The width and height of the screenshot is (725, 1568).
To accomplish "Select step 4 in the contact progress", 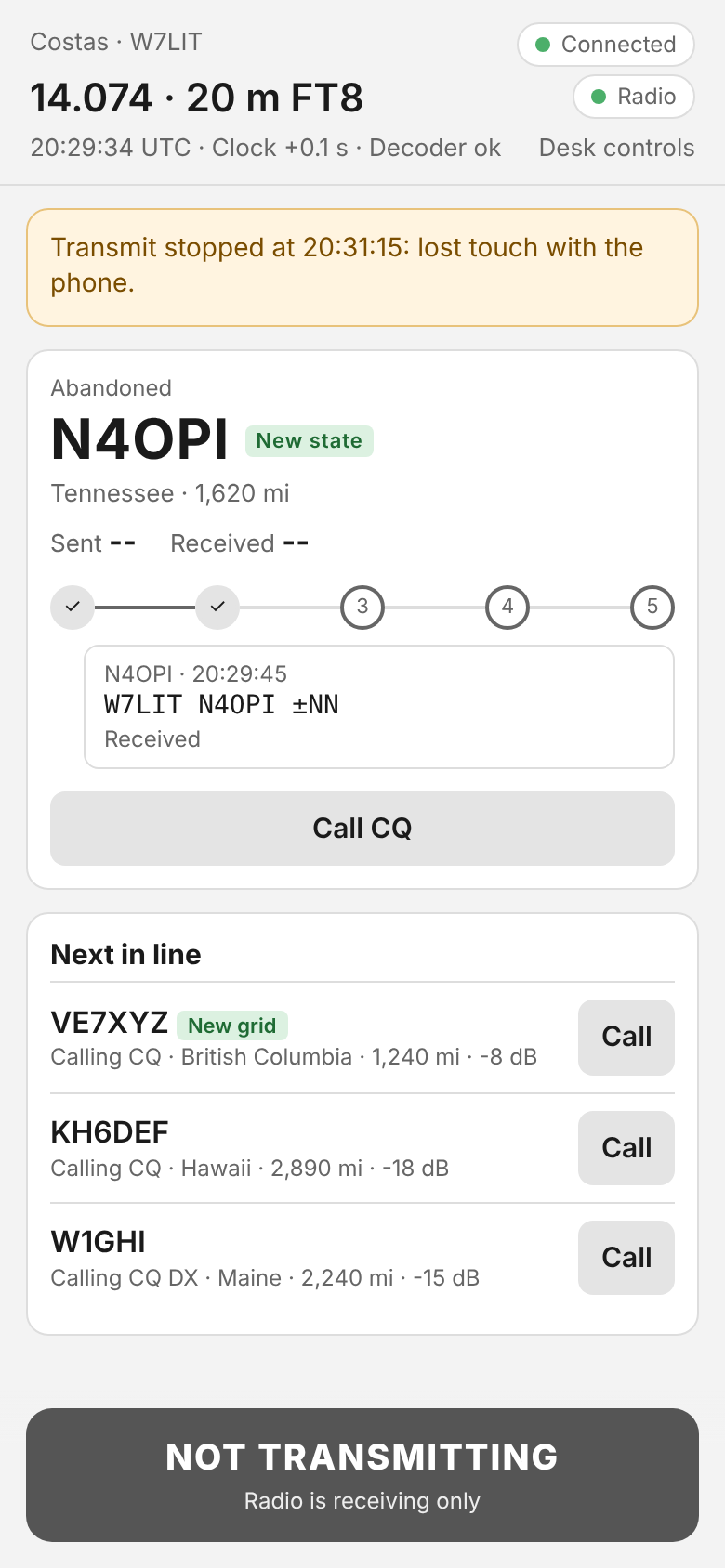I will point(507,608).
